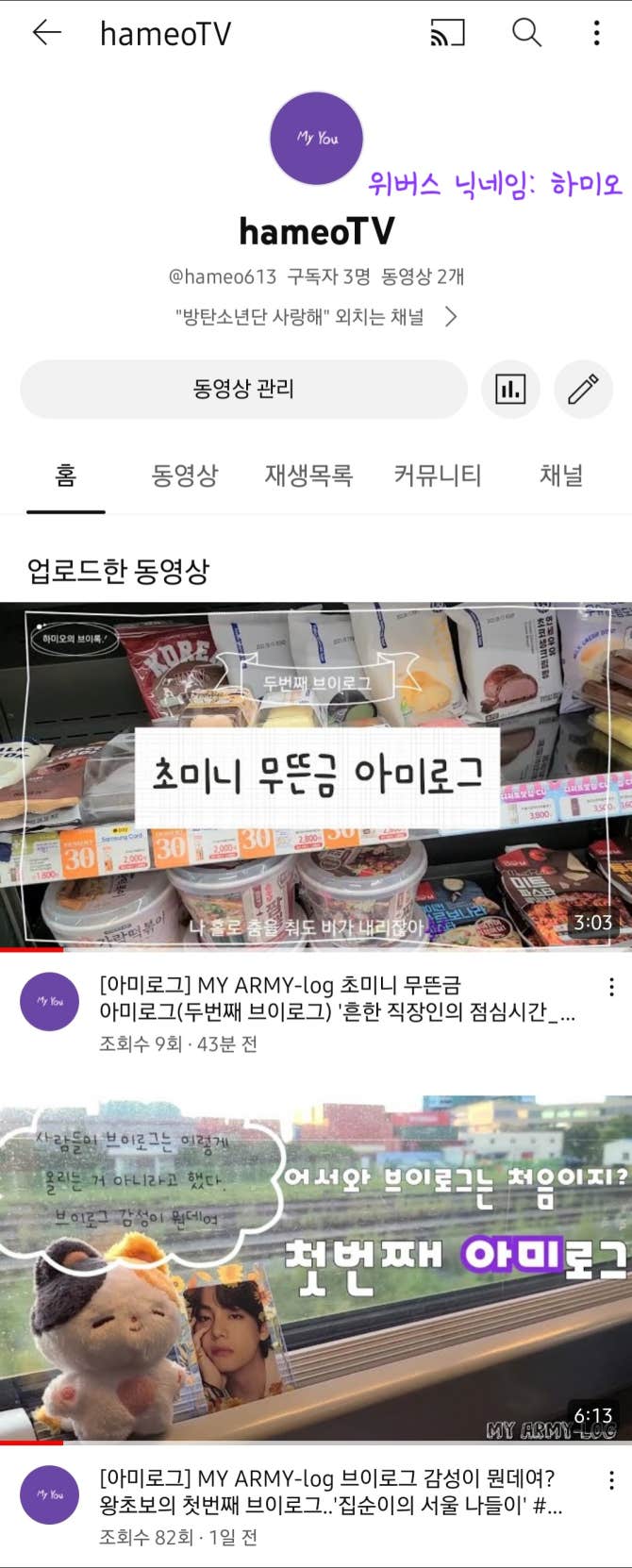
Task: Open the top-right overflow menu
Action: pos(596,33)
